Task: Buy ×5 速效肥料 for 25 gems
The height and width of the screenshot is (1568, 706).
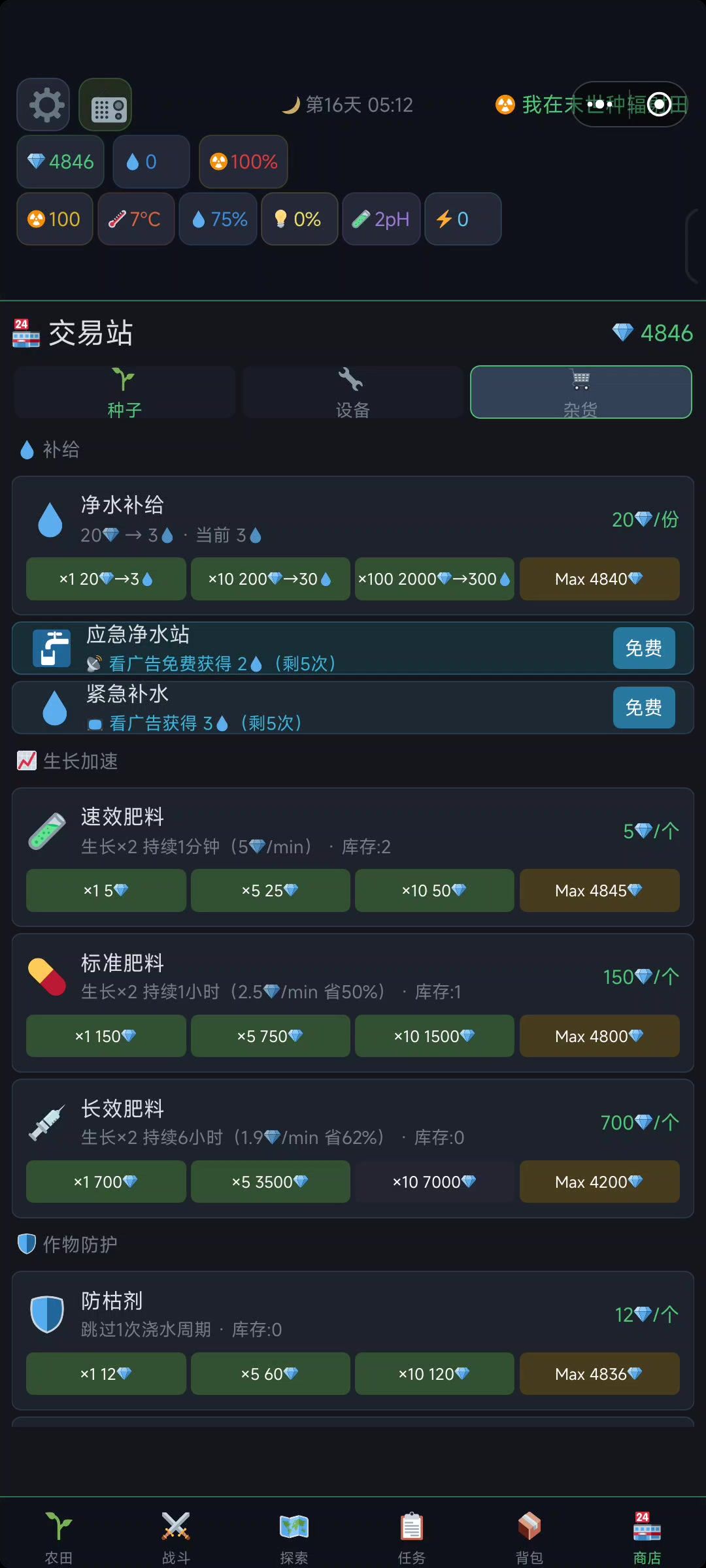Action: 270,890
